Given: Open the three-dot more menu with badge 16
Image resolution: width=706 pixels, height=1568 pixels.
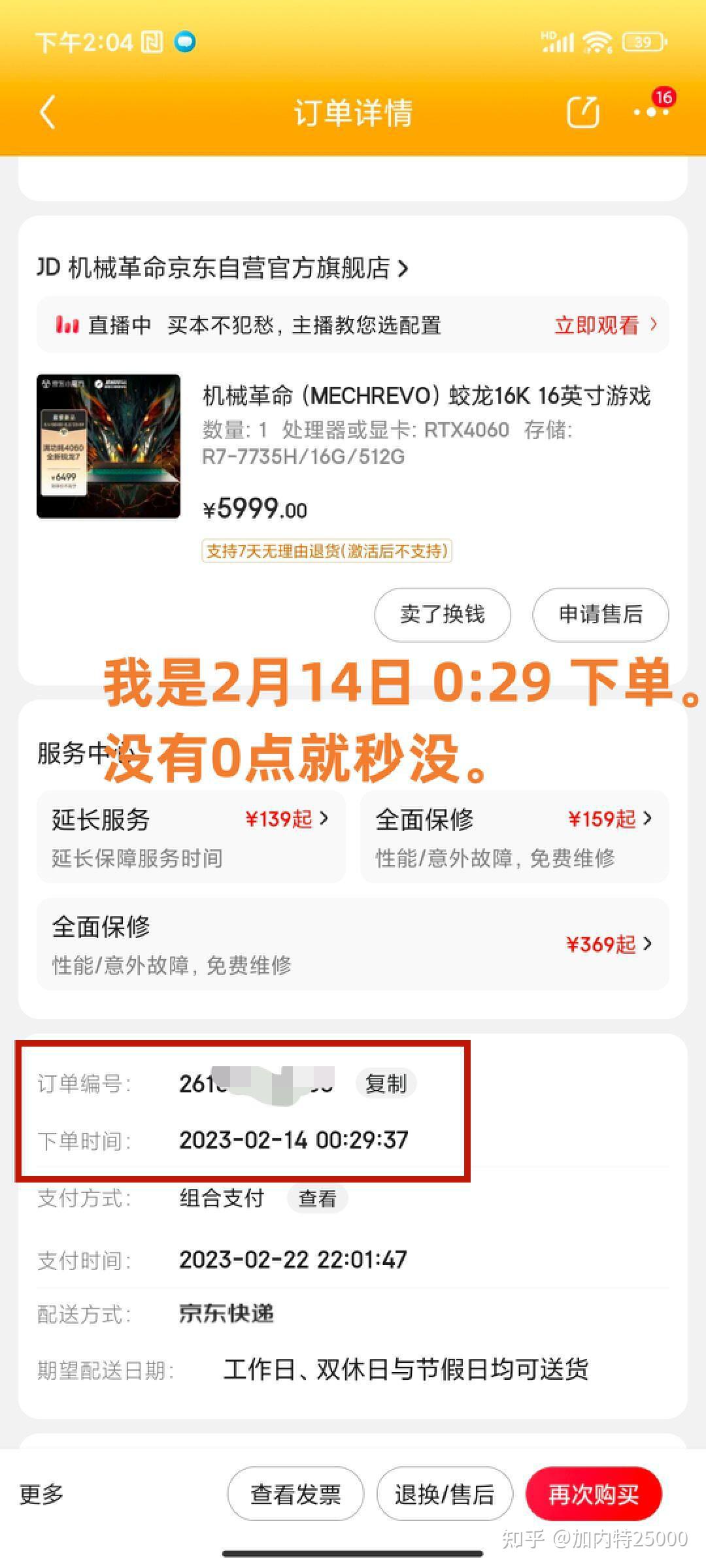Looking at the screenshot, I should 649,112.
